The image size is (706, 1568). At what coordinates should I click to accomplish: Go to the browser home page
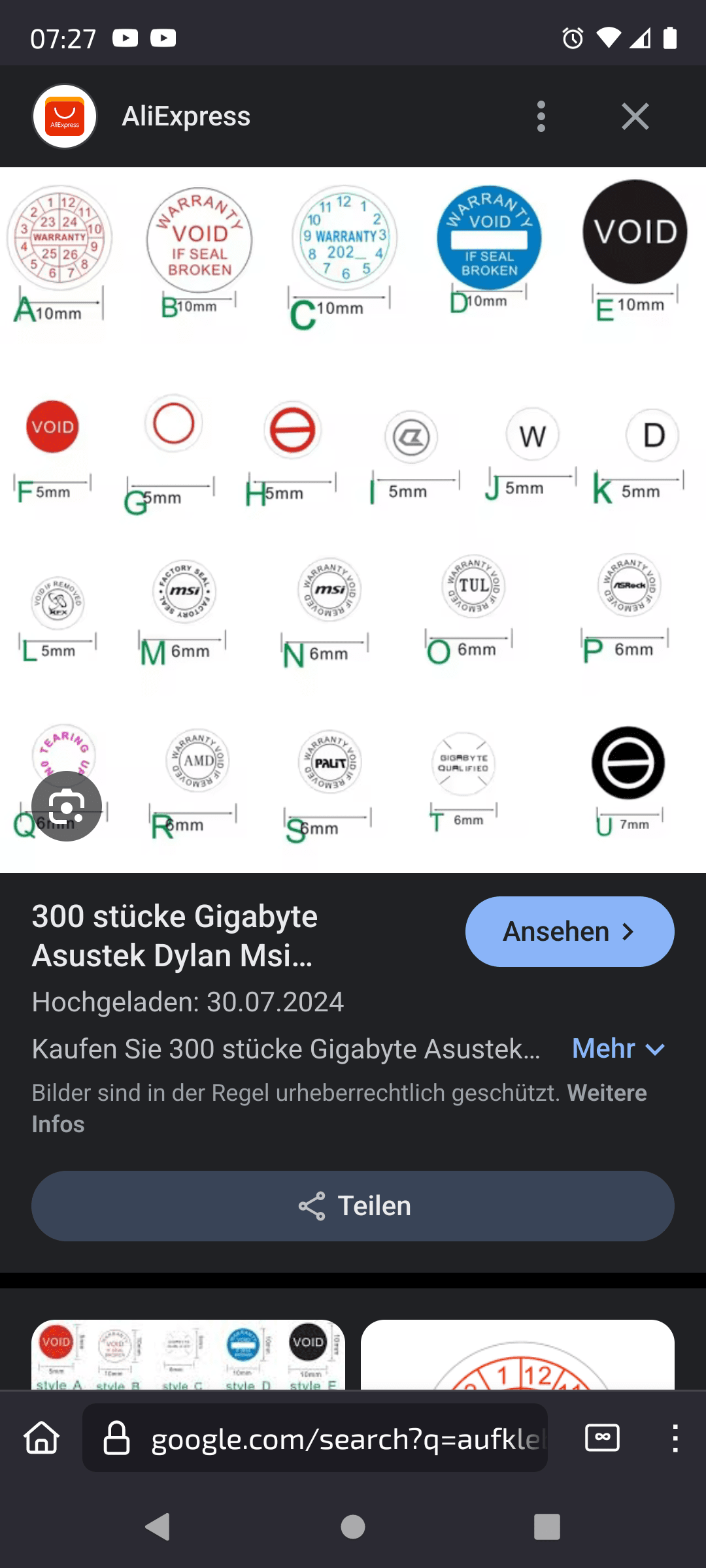[42, 1439]
